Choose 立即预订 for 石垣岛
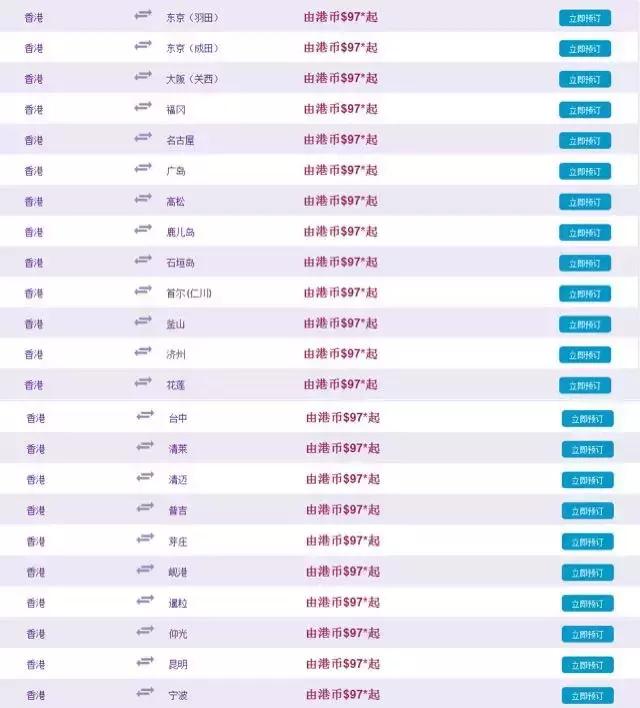This screenshot has height=708, width=640. pos(585,263)
